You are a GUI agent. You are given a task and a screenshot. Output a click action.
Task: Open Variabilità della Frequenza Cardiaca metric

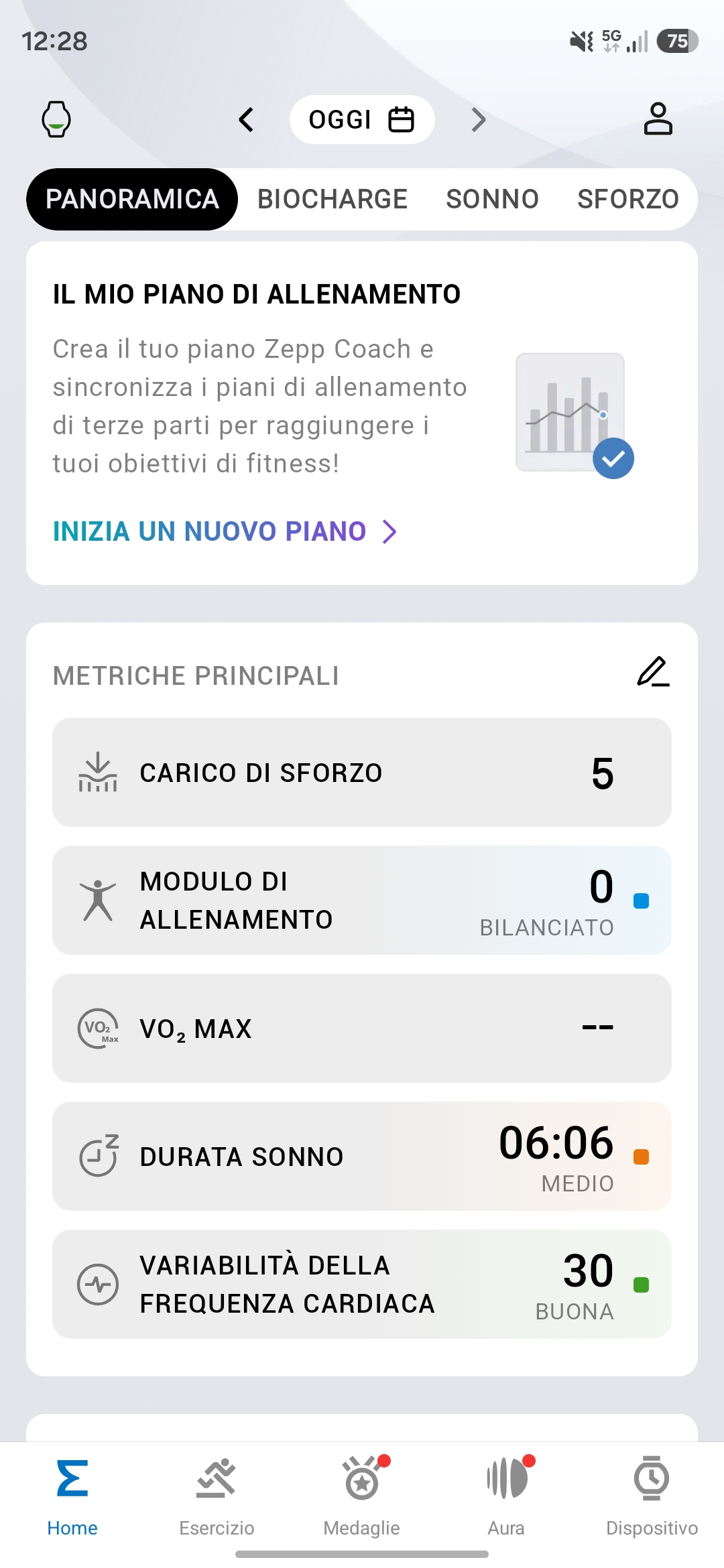(362, 1285)
